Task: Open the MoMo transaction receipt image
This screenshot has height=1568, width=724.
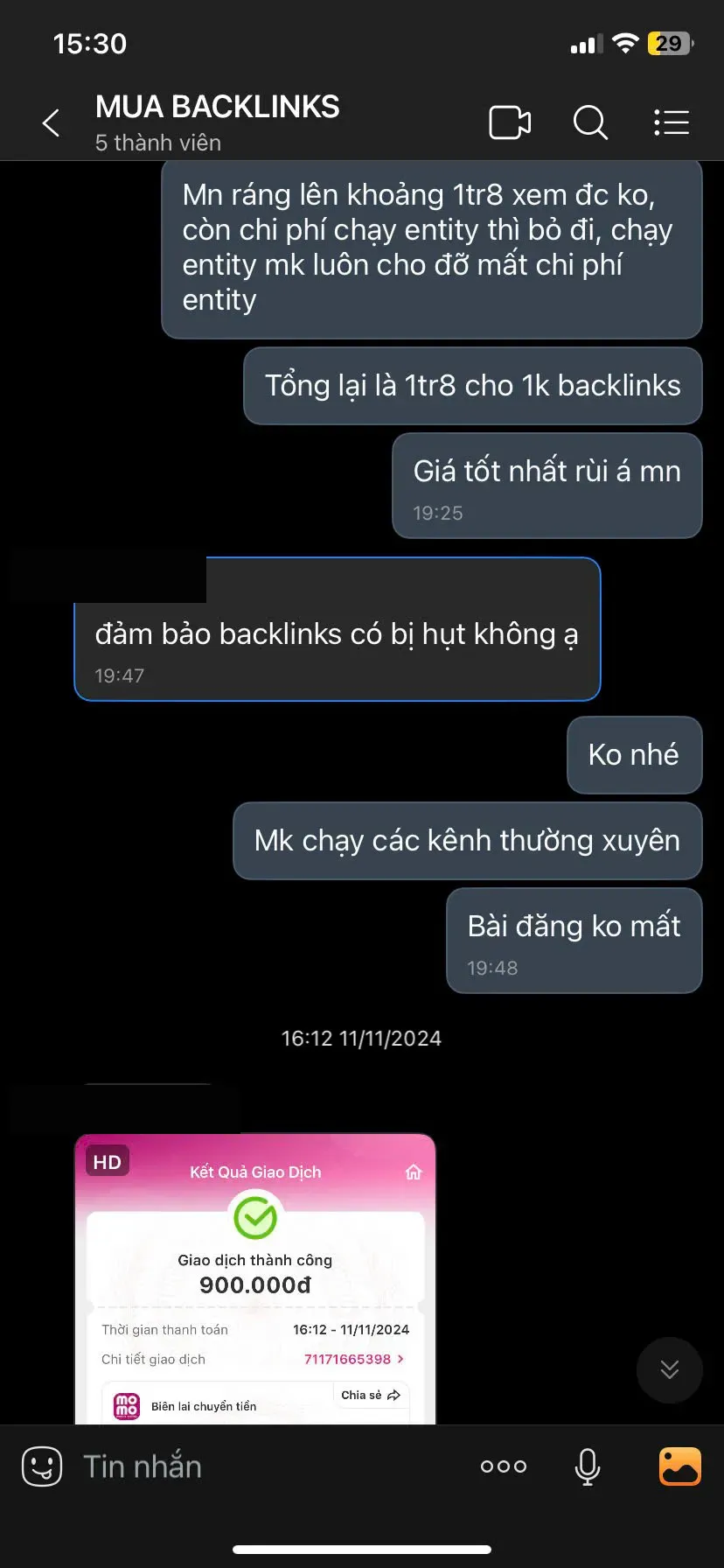Action: [255, 1277]
